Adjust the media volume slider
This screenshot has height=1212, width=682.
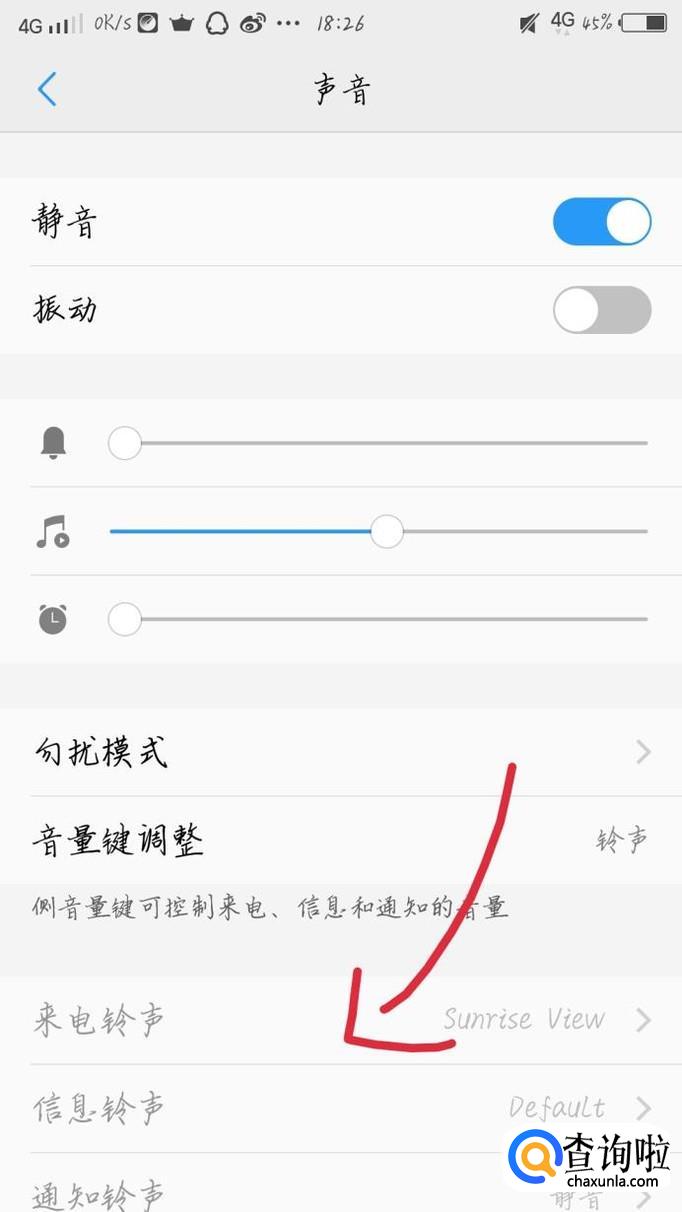(x=386, y=532)
